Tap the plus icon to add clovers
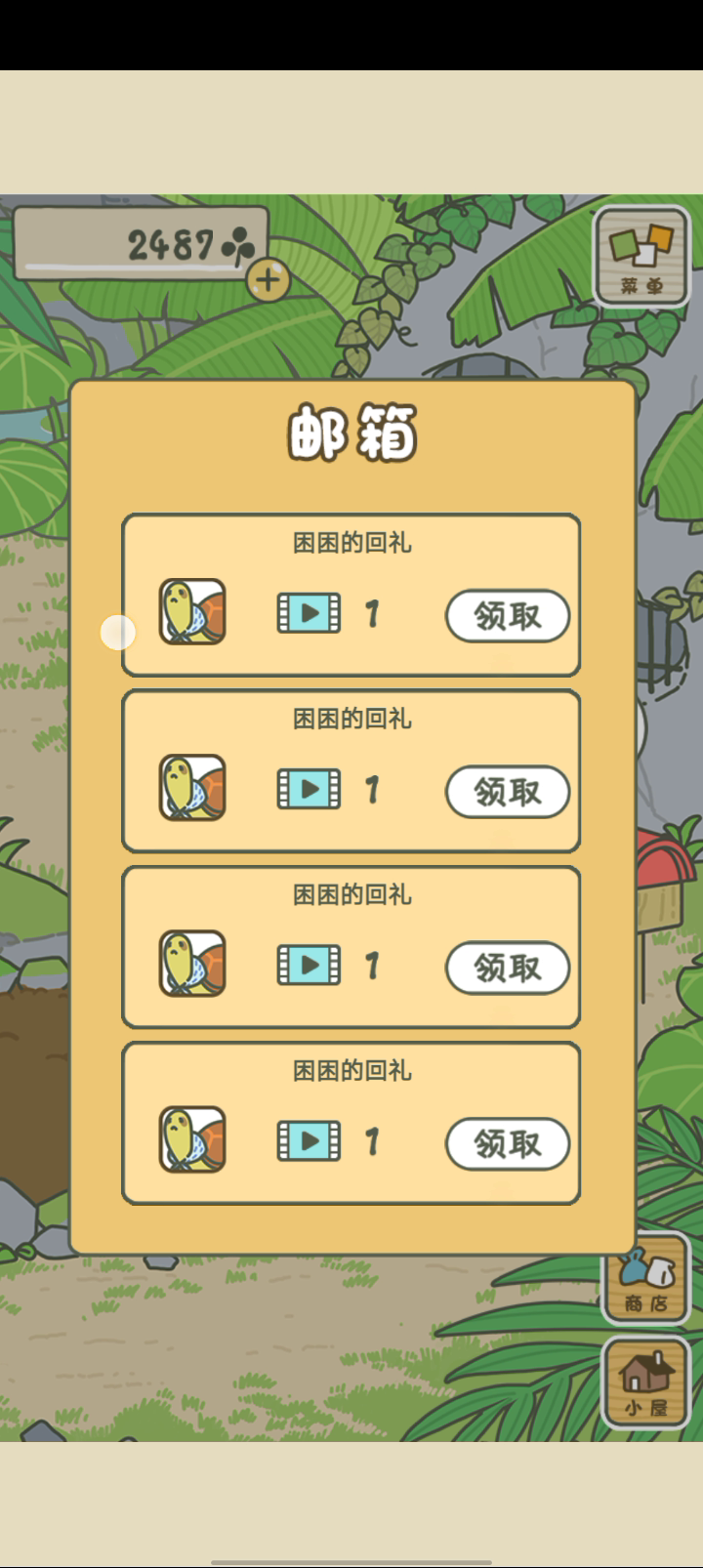Viewport: 703px width, 1568px height. point(268,280)
